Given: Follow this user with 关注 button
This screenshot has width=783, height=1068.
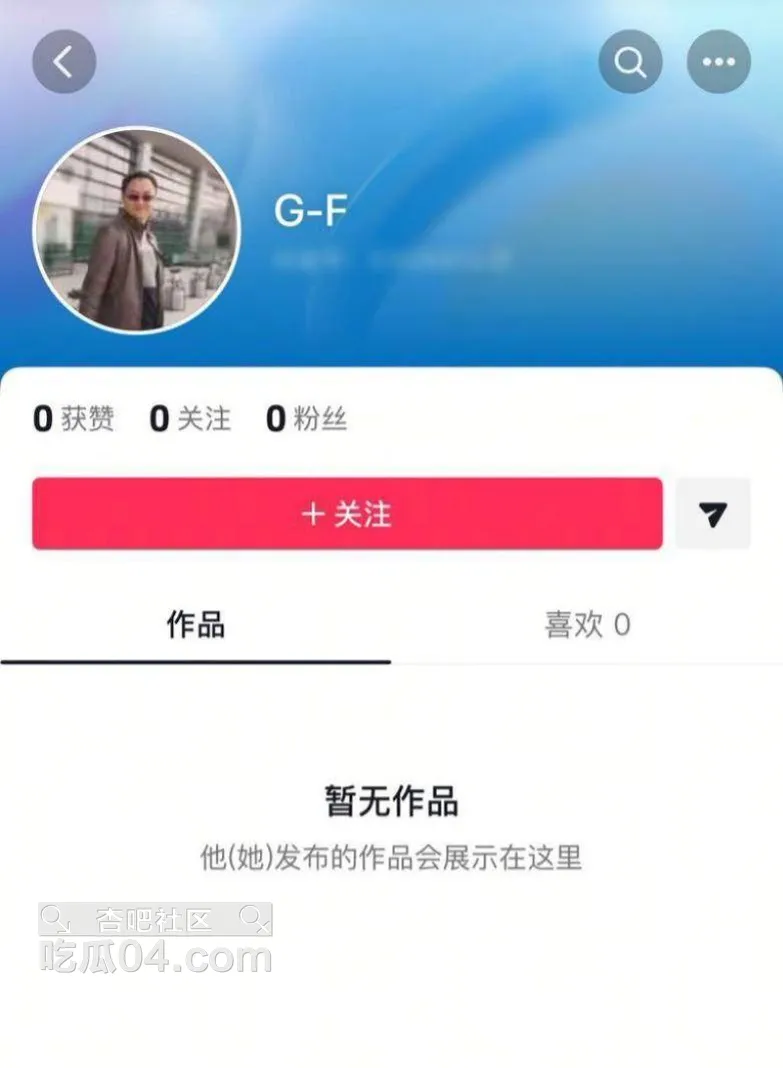Looking at the screenshot, I should 347,514.
